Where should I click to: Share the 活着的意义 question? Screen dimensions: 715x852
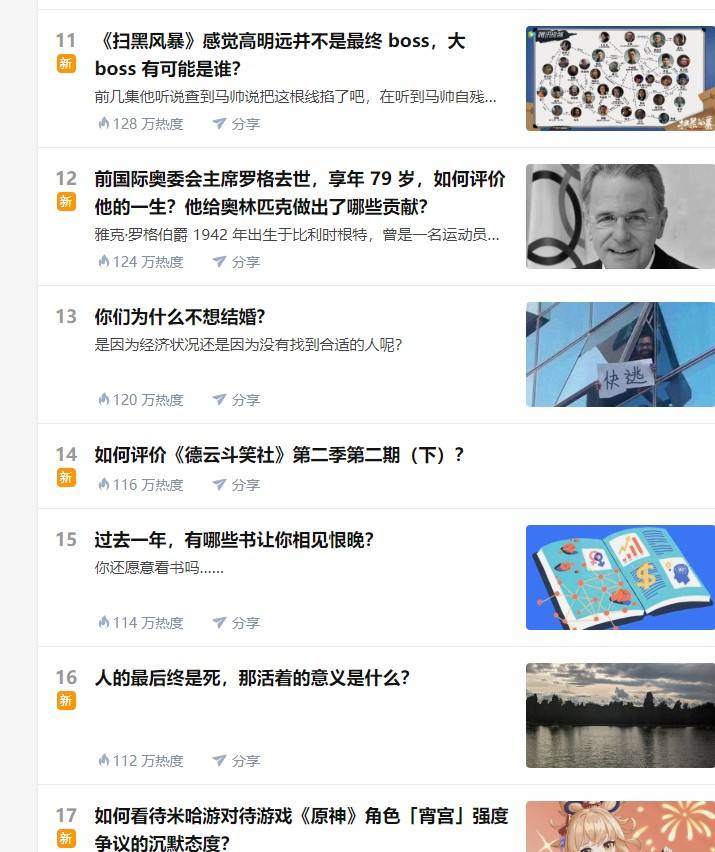[x=236, y=761]
